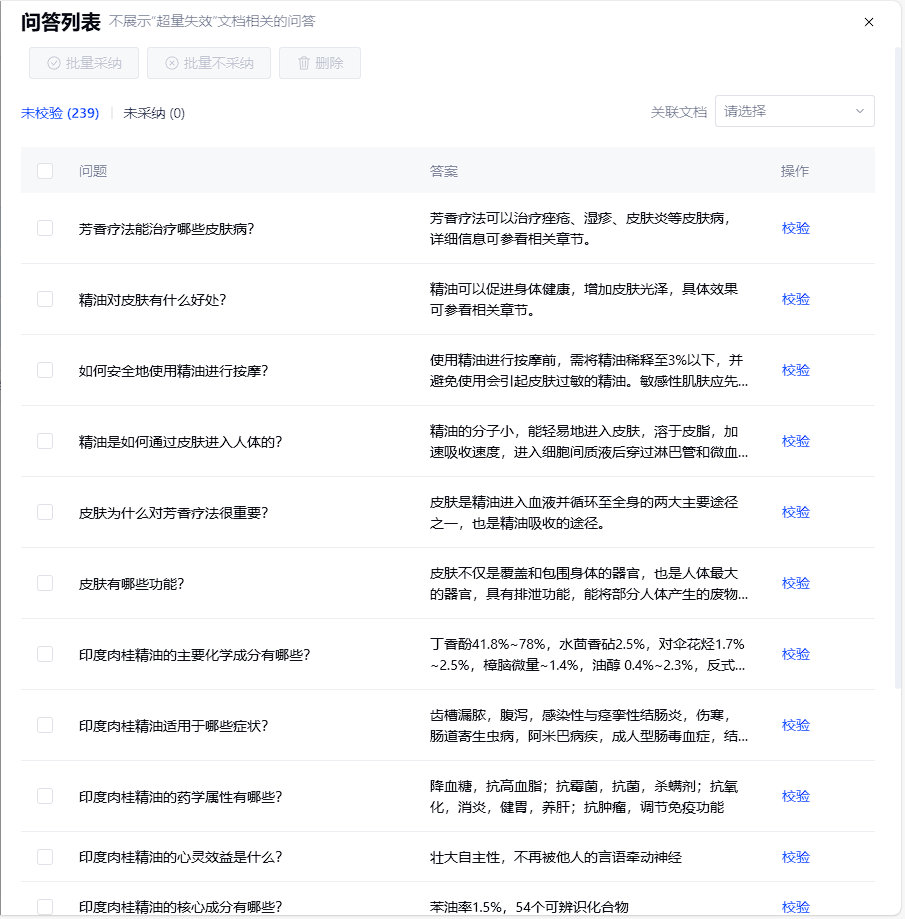Screen dimensions: 905x919
Task: Click 校验 for 皮肤有哪些功能?
Action: (796, 583)
